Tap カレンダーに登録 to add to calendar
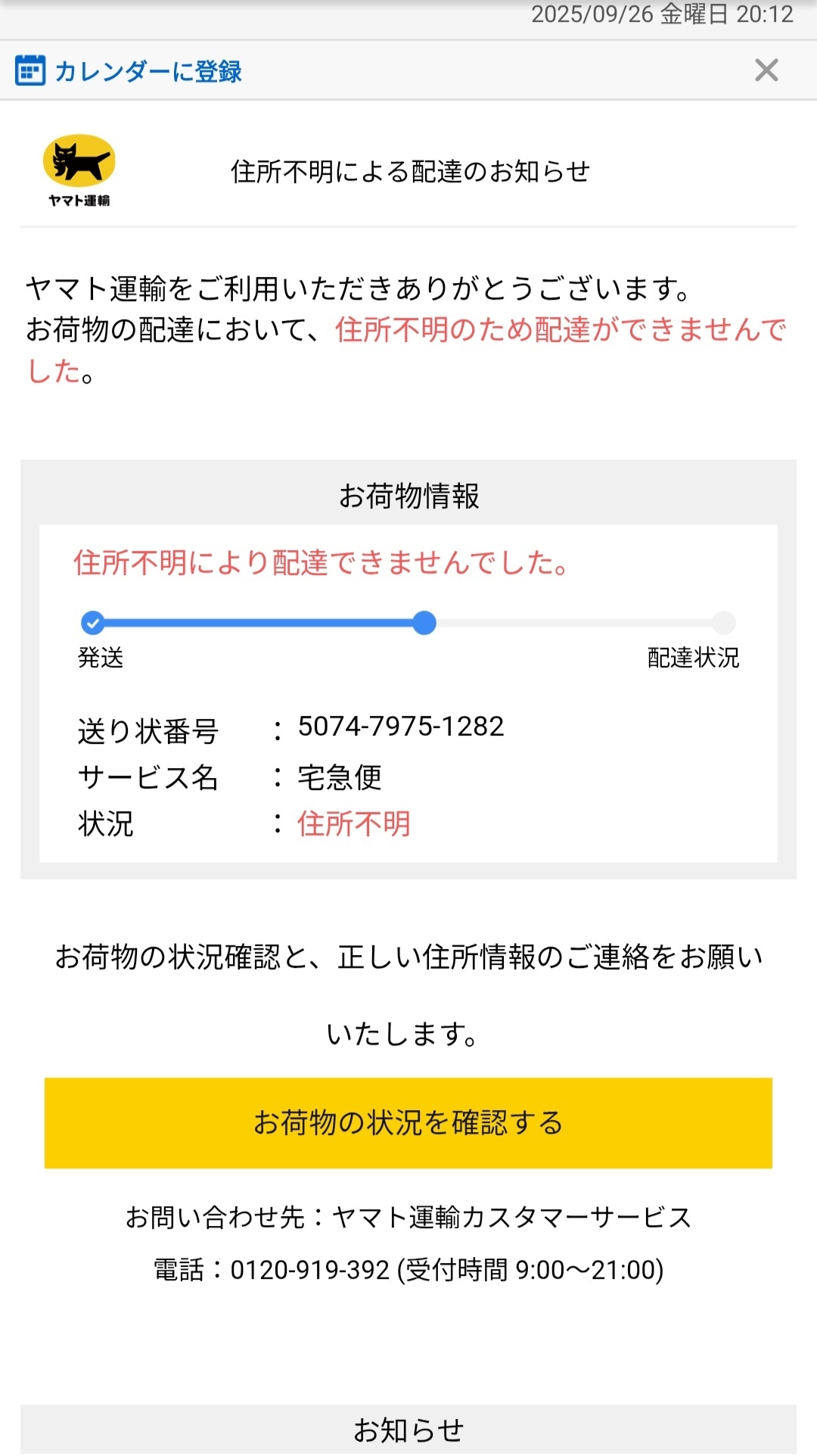The width and height of the screenshot is (817, 1456). [129, 71]
